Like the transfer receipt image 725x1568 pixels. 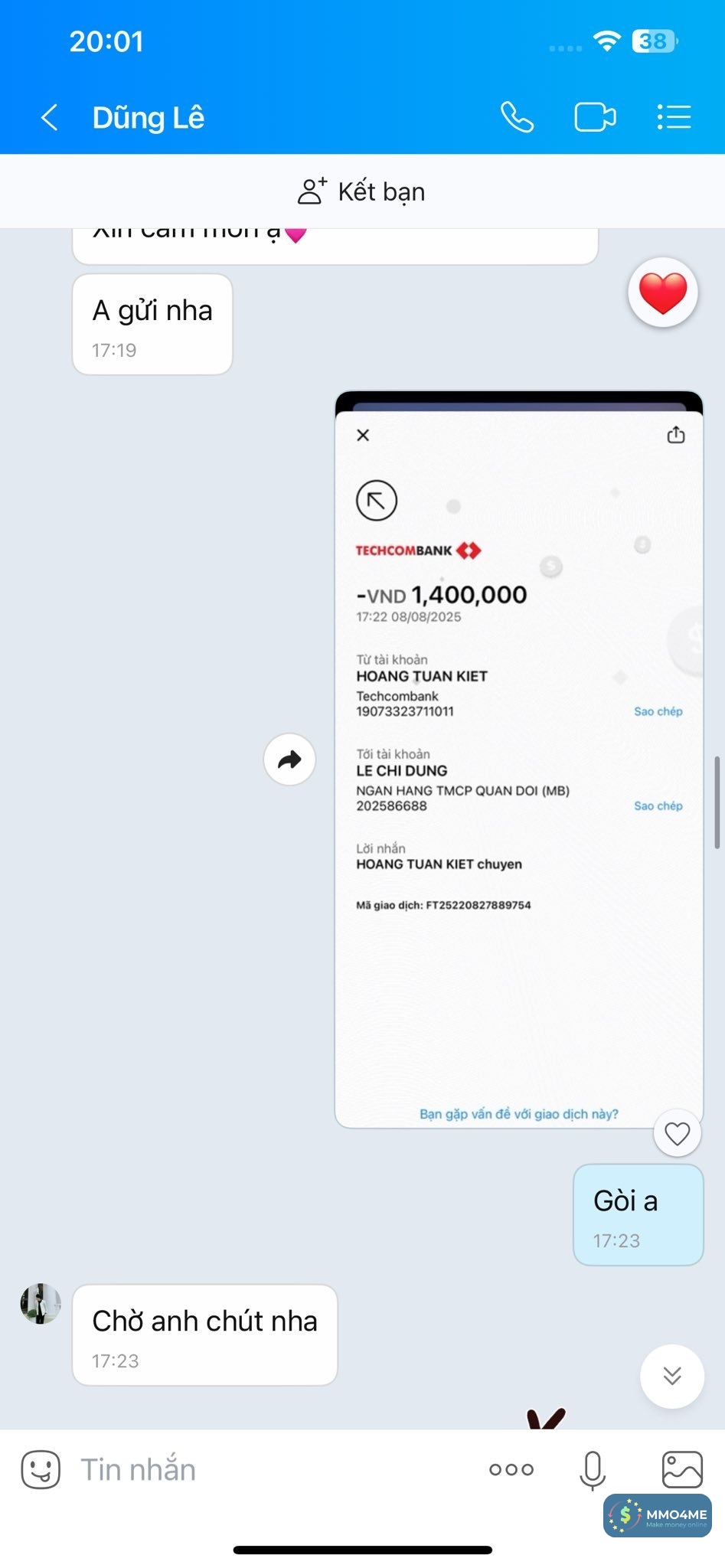click(677, 1133)
